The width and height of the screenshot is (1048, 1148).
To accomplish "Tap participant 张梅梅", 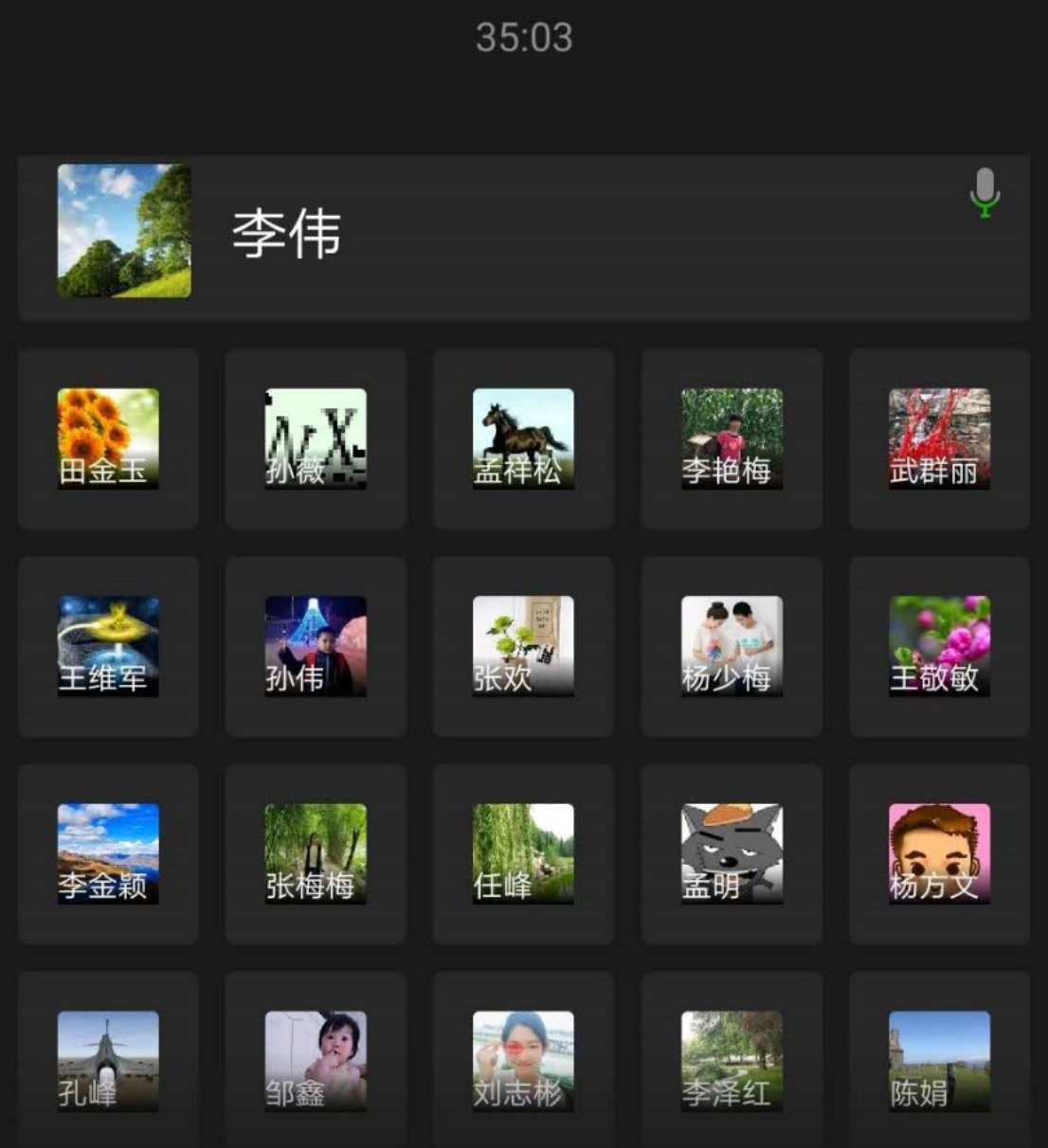I will click(x=316, y=853).
